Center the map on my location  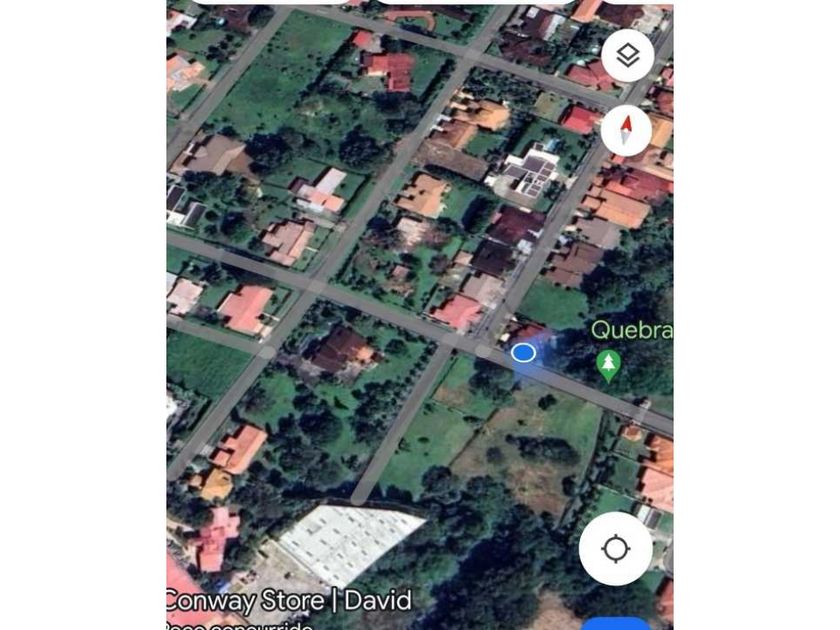(x=615, y=548)
